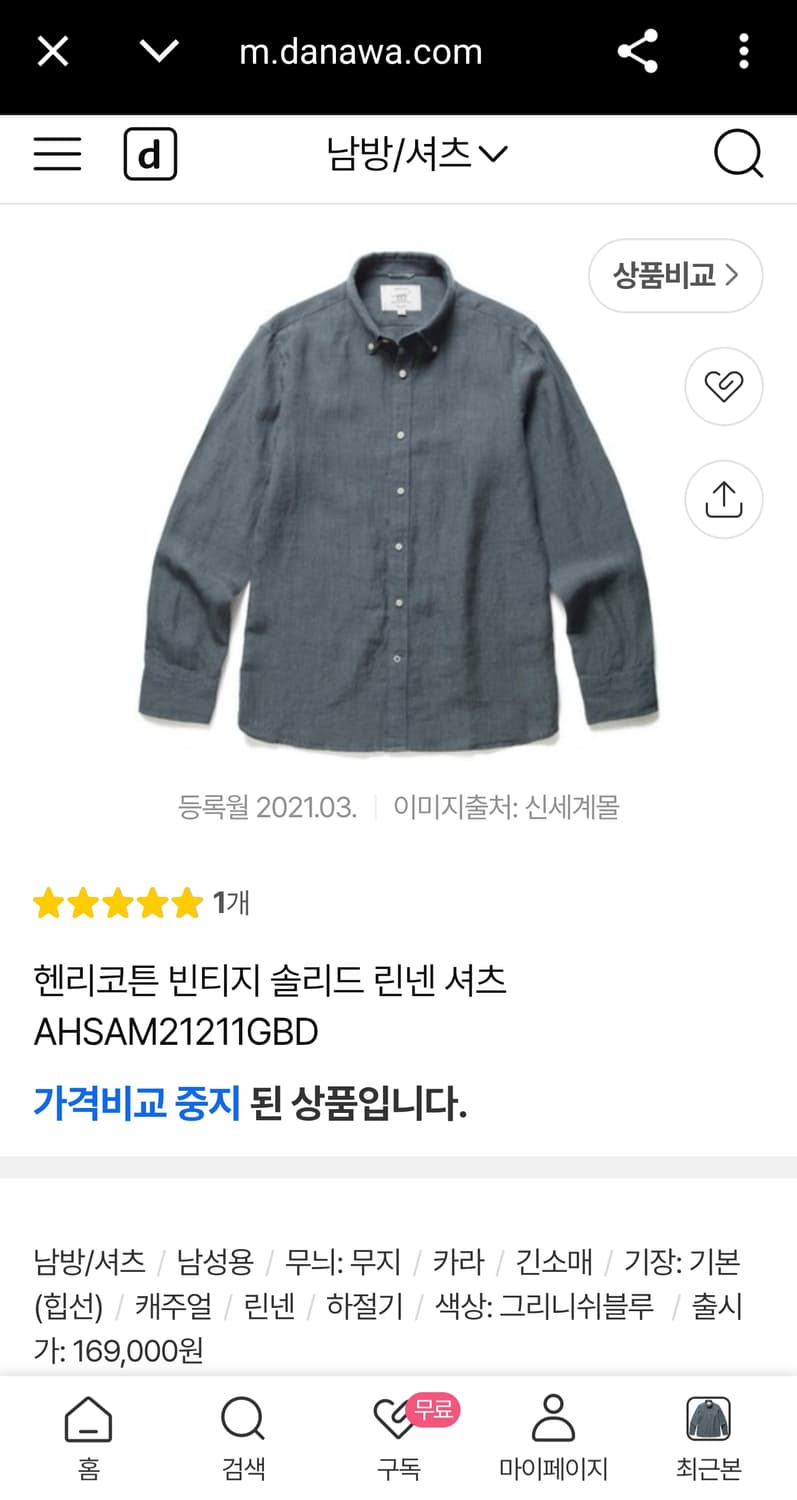
Task: Tap the Danawa logo
Action: point(150,154)
